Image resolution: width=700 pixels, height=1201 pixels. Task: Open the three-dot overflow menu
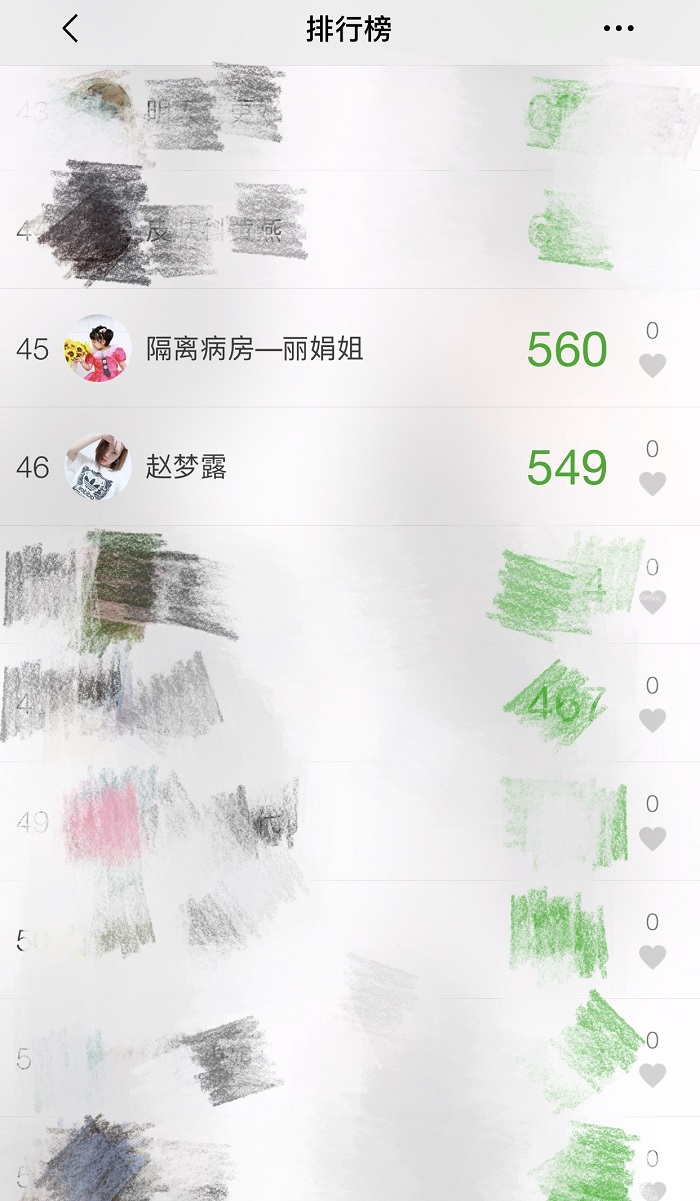click(x=619, y=29)
